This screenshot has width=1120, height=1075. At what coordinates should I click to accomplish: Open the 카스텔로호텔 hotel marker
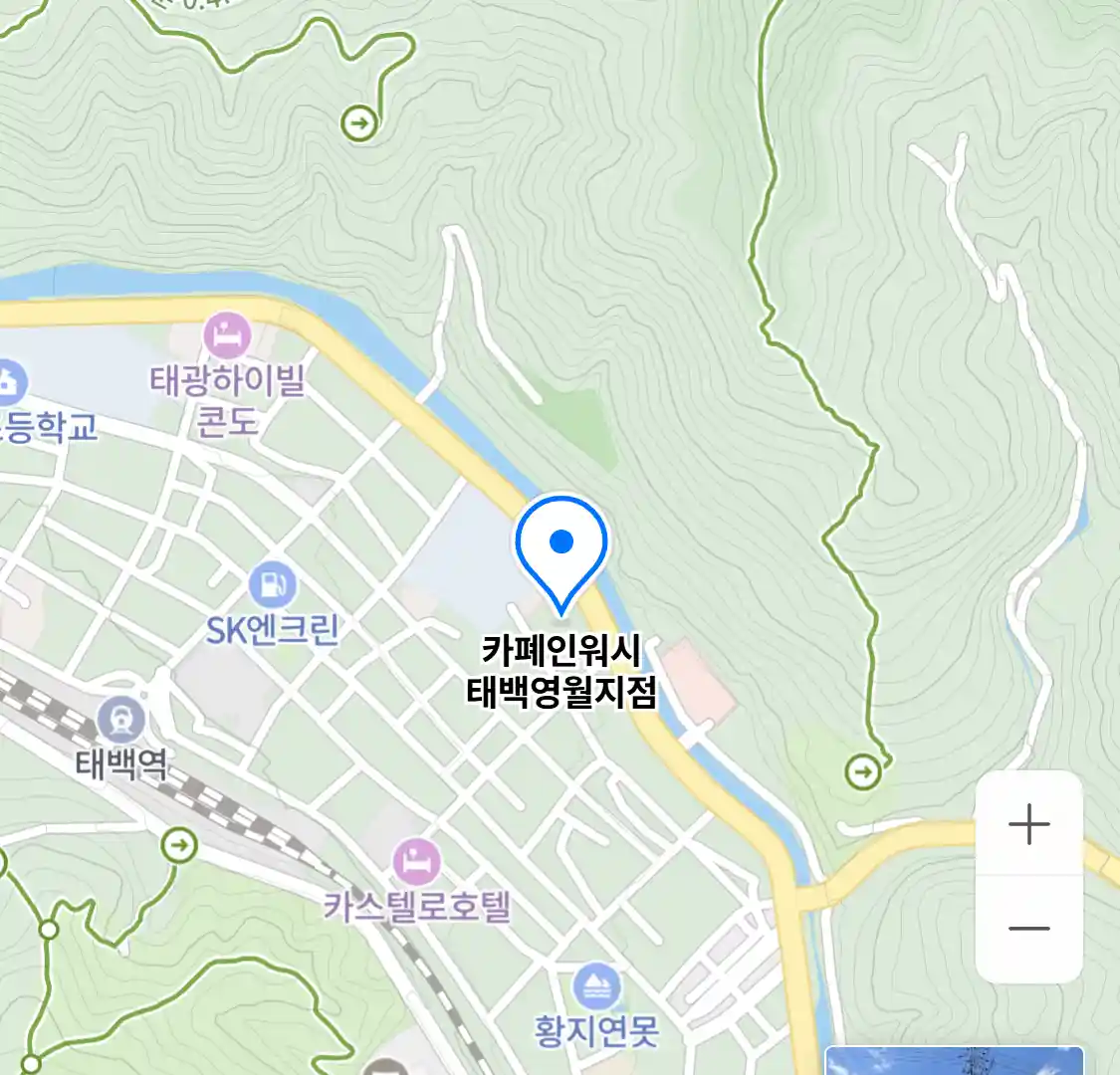(416, 861)
